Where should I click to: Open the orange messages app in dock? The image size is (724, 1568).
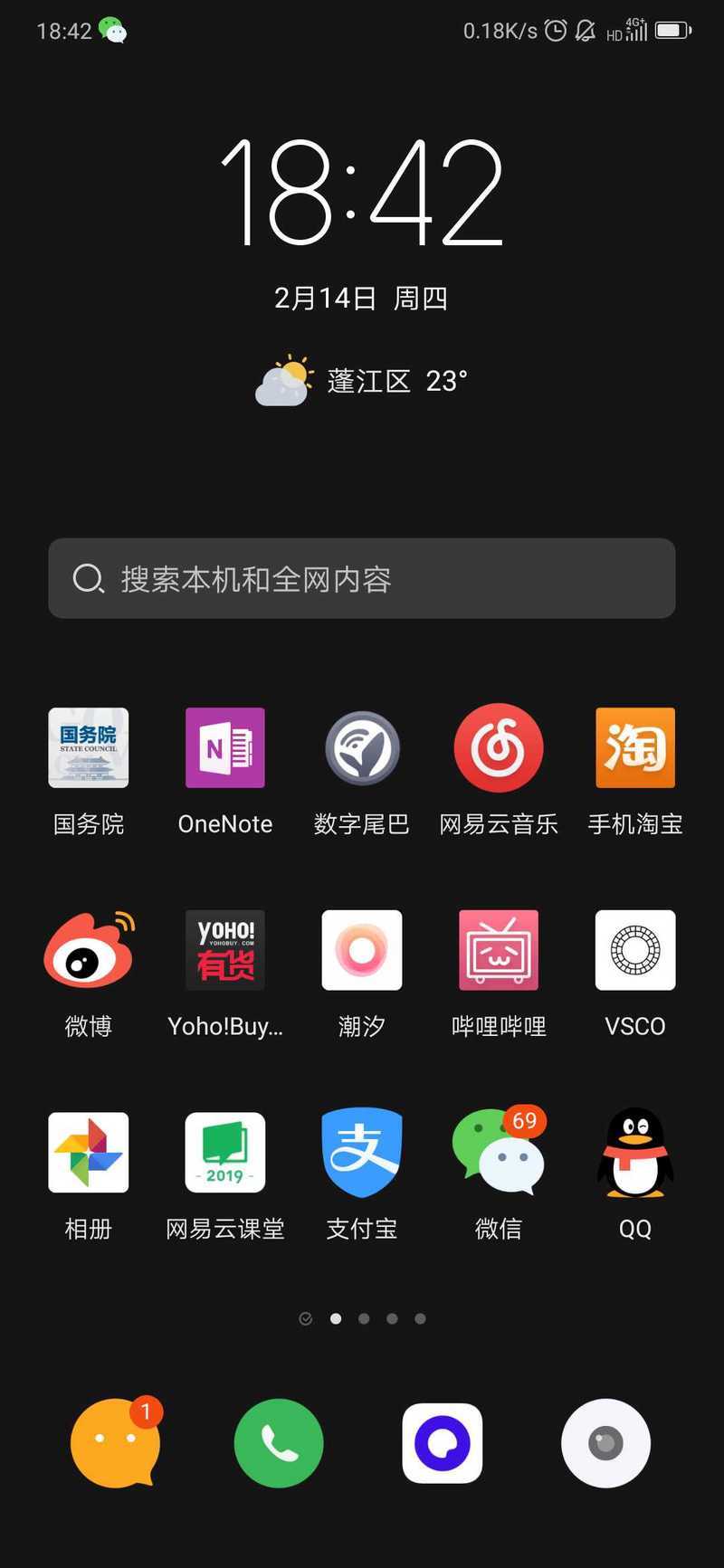click(x=115, y=1443)
